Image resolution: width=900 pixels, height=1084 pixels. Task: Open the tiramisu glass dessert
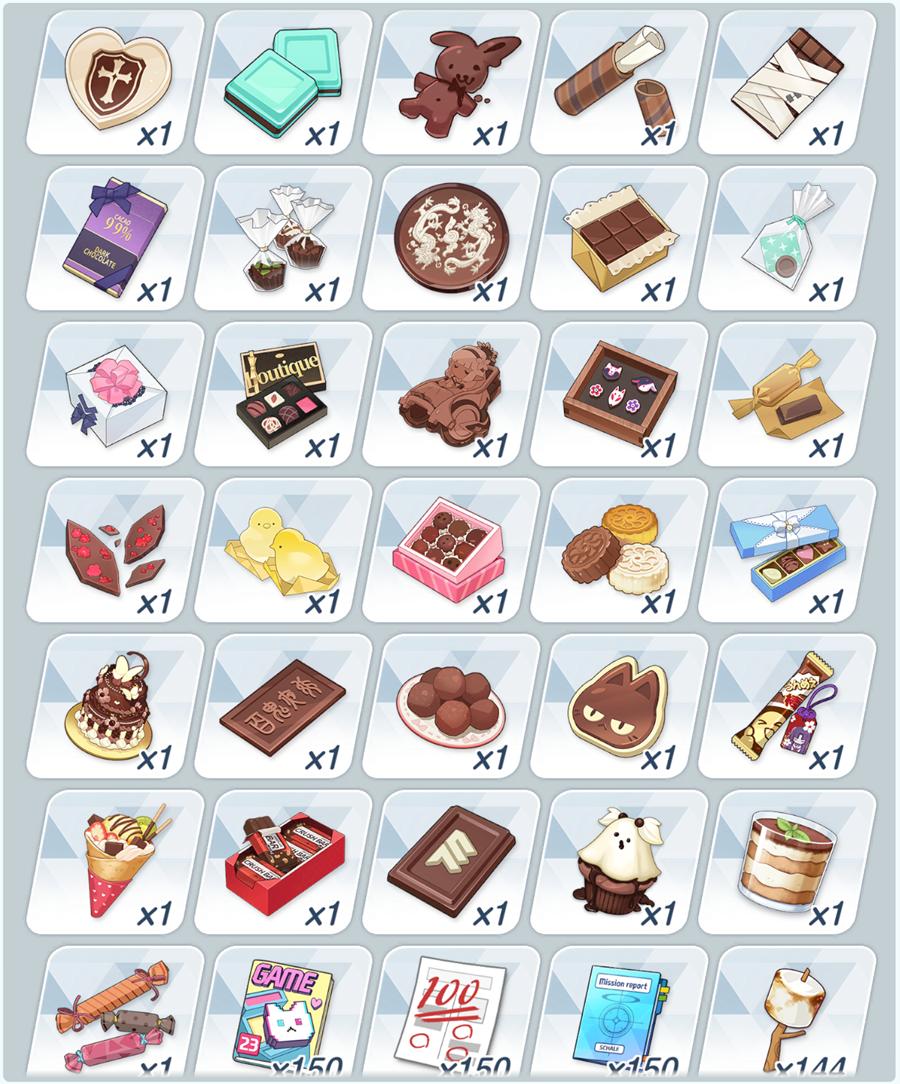click(787, 862)
